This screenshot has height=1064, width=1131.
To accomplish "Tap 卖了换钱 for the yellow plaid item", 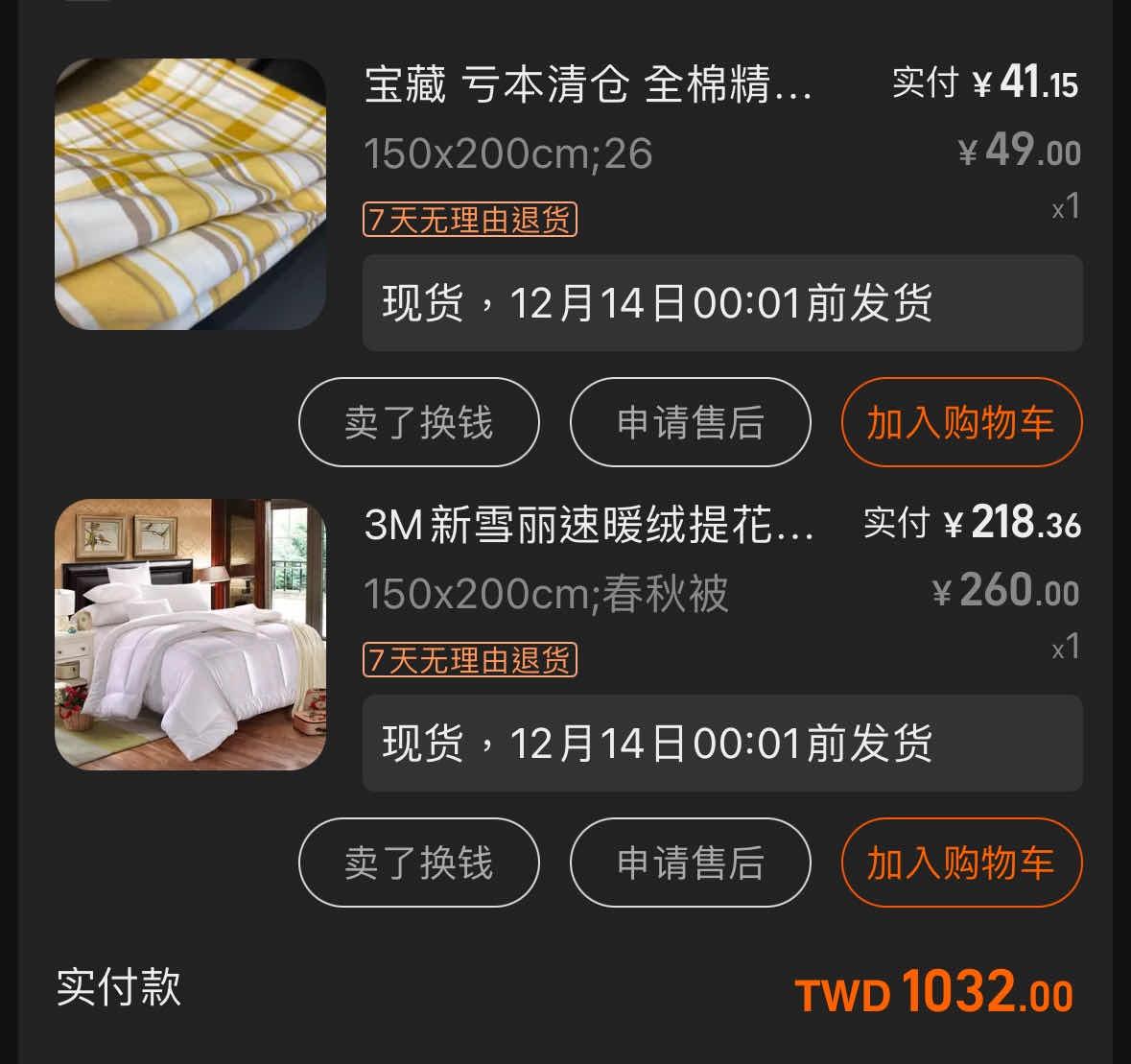I will (x=418, y=422).
